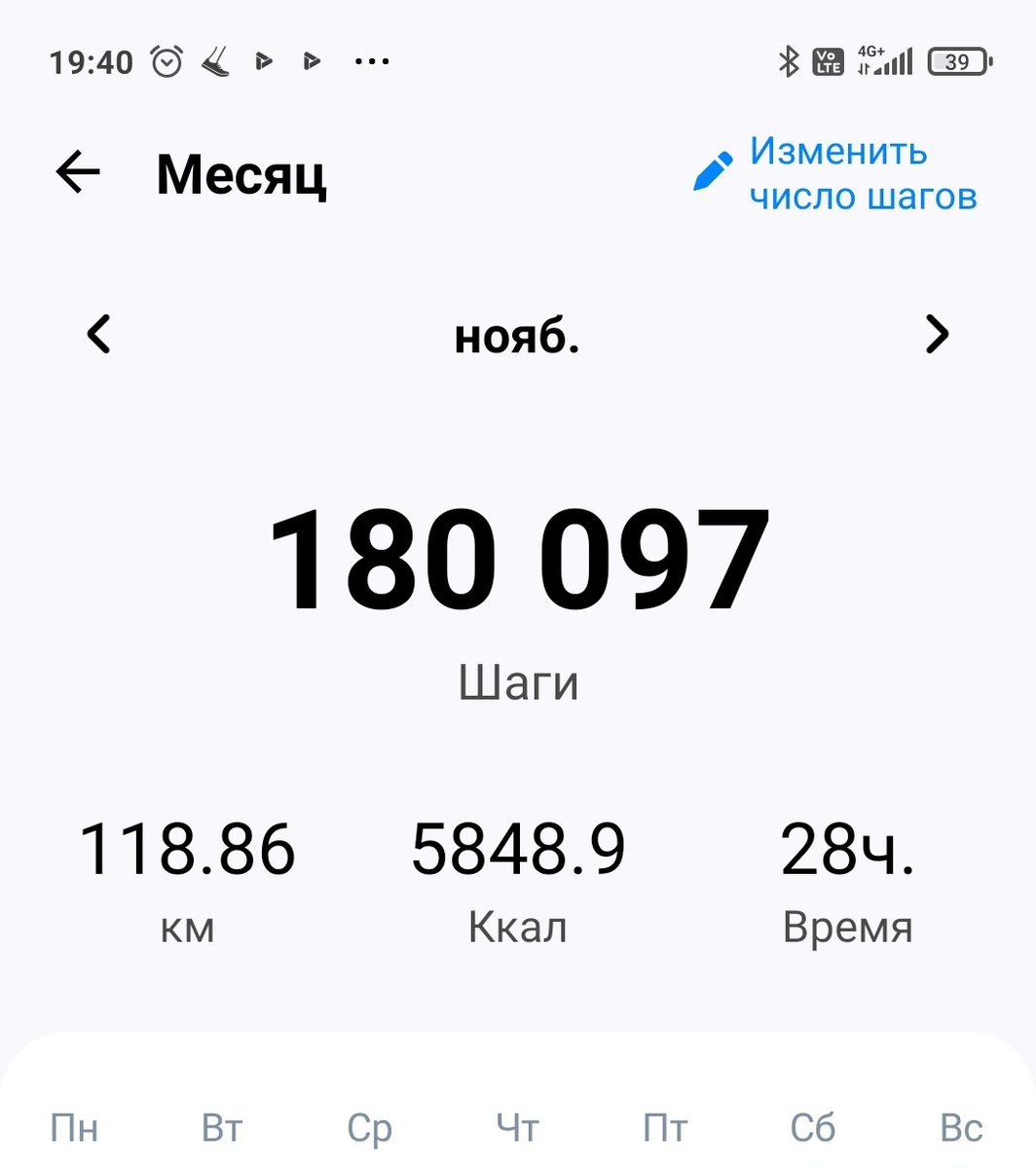Select the Вс weekday column header
The image size is (1036, 1168).
tap(960, 1126)
